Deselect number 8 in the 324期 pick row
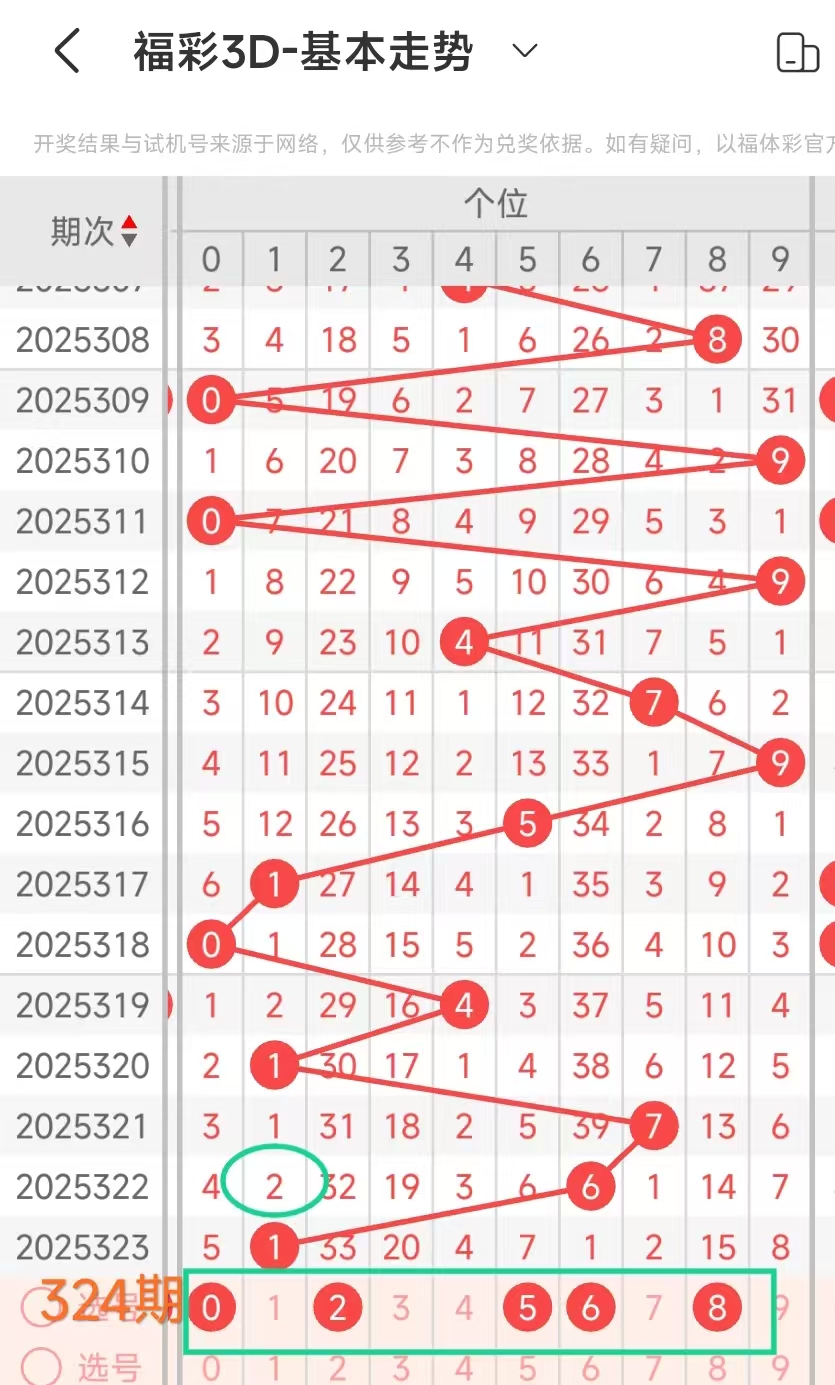 point(717,1308)
